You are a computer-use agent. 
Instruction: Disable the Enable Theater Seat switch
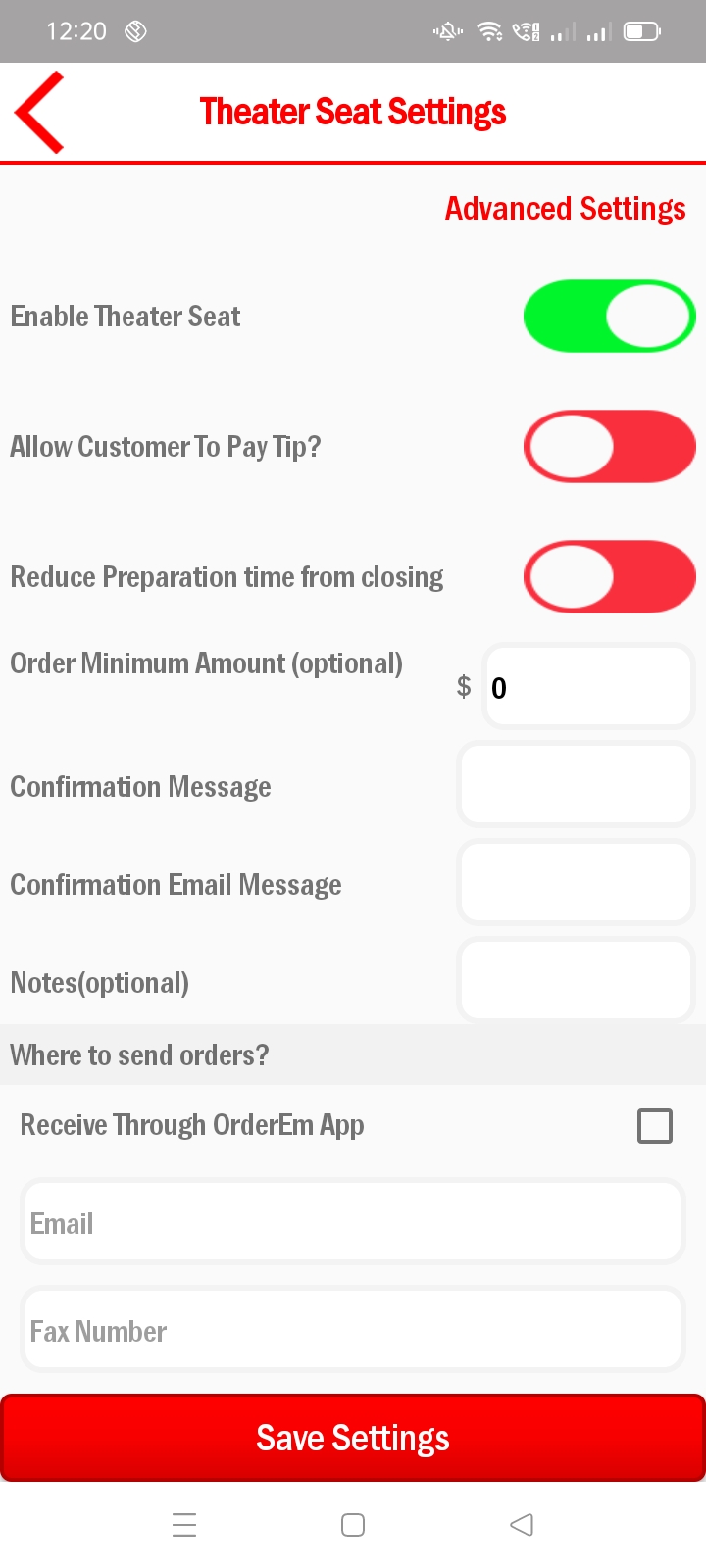point(609,317)
